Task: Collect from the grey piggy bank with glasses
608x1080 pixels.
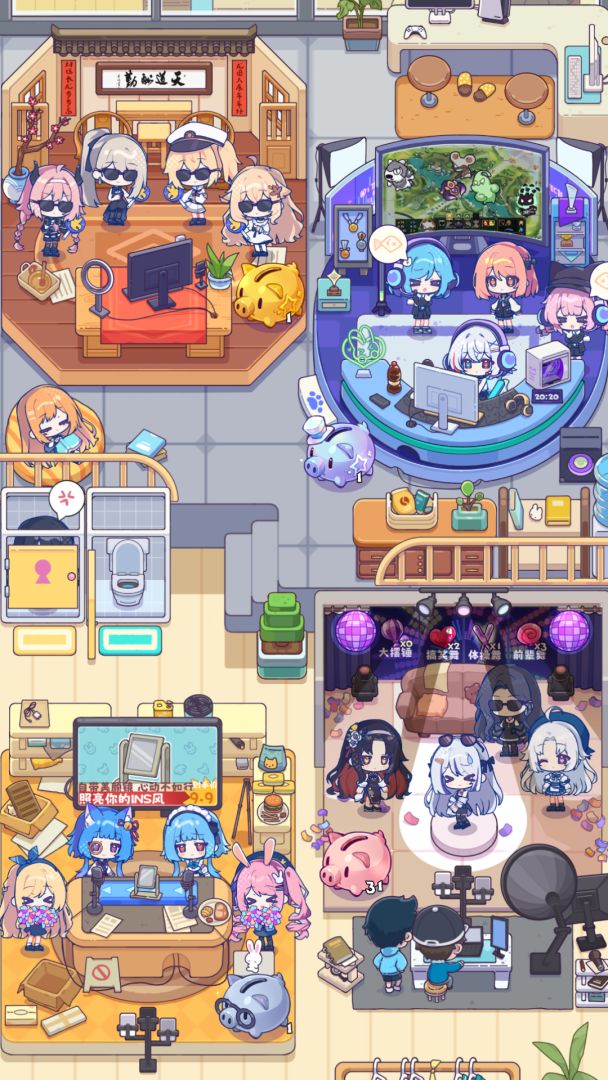Action: (252, 1004)
